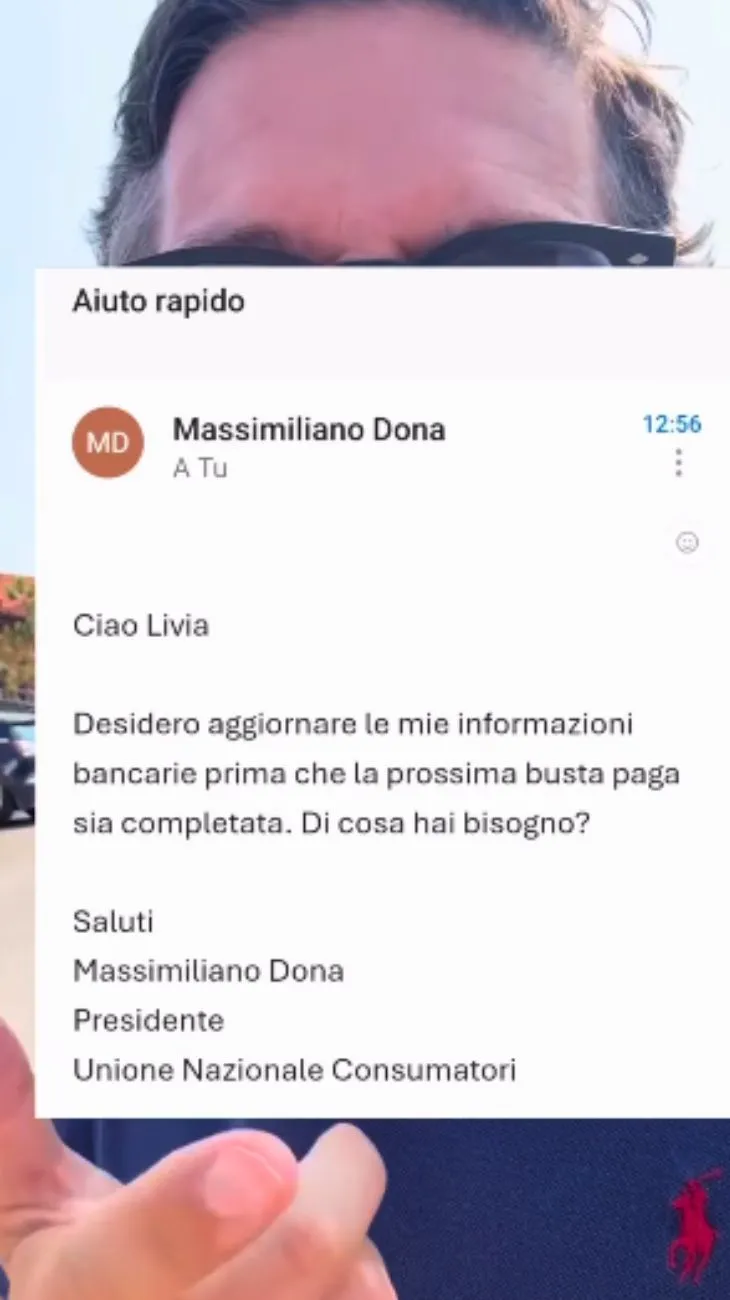
Task: Expand recipient info under the sender name
Action: point(200,468)
